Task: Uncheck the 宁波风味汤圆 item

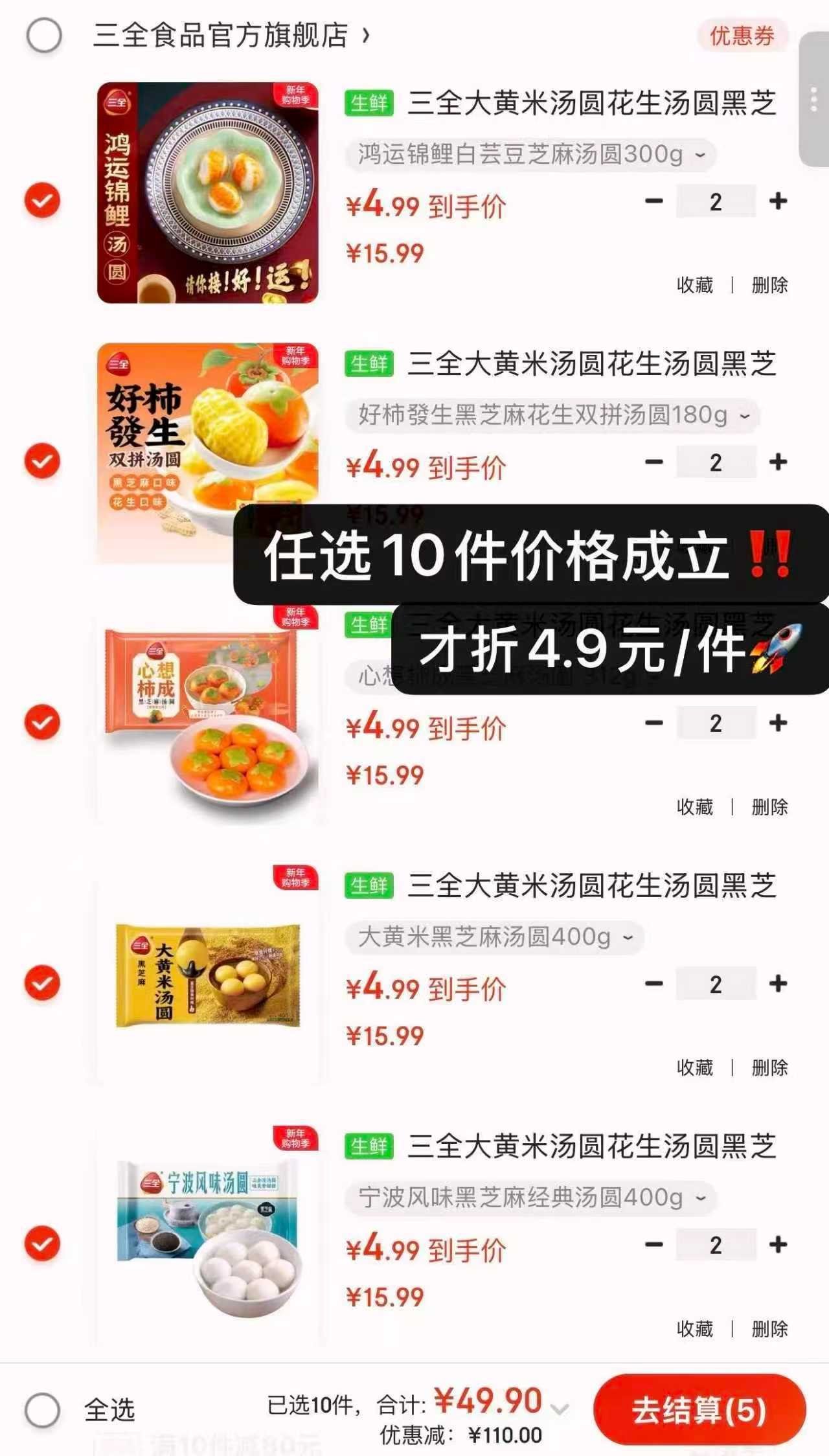Action: point(43,1244)
